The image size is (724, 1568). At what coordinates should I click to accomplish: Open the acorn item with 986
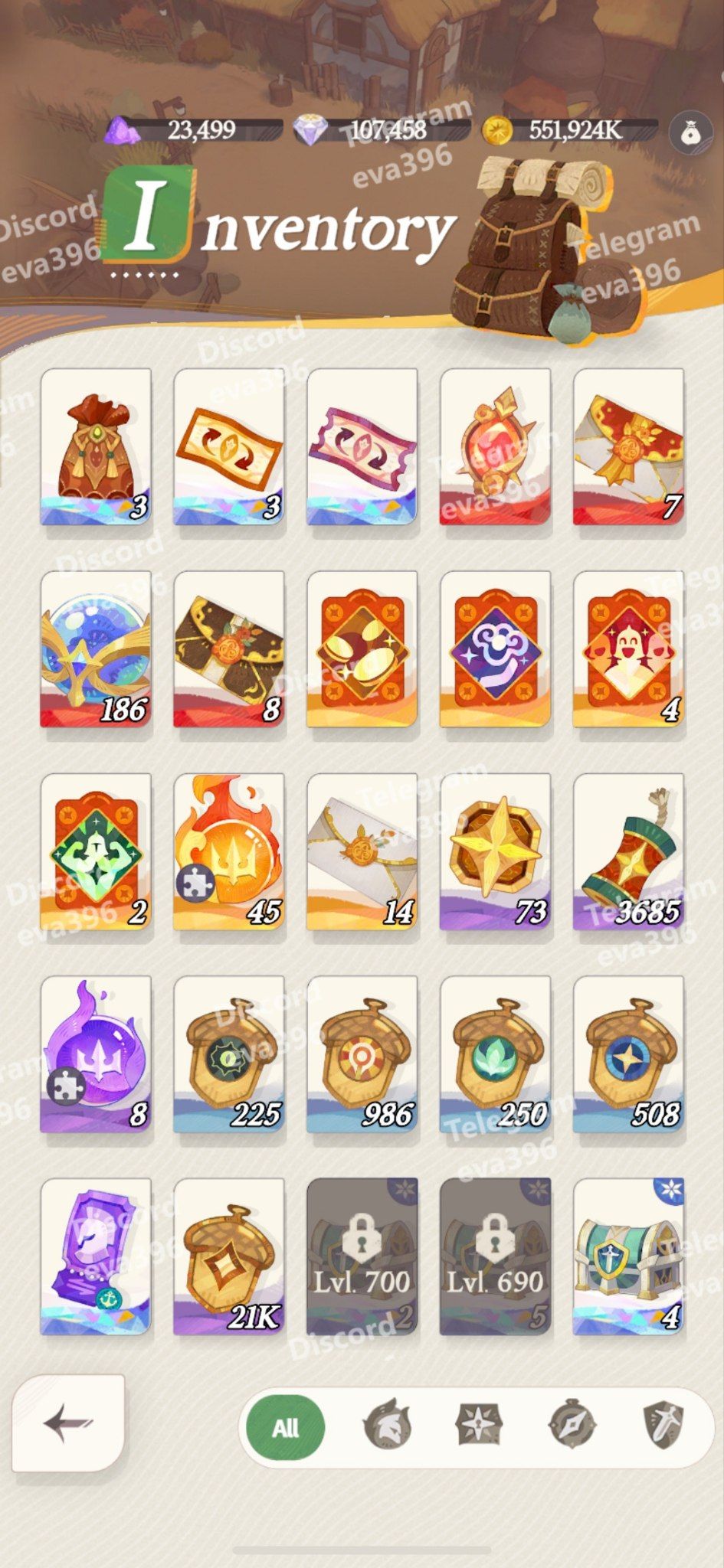coord(362,1053)
